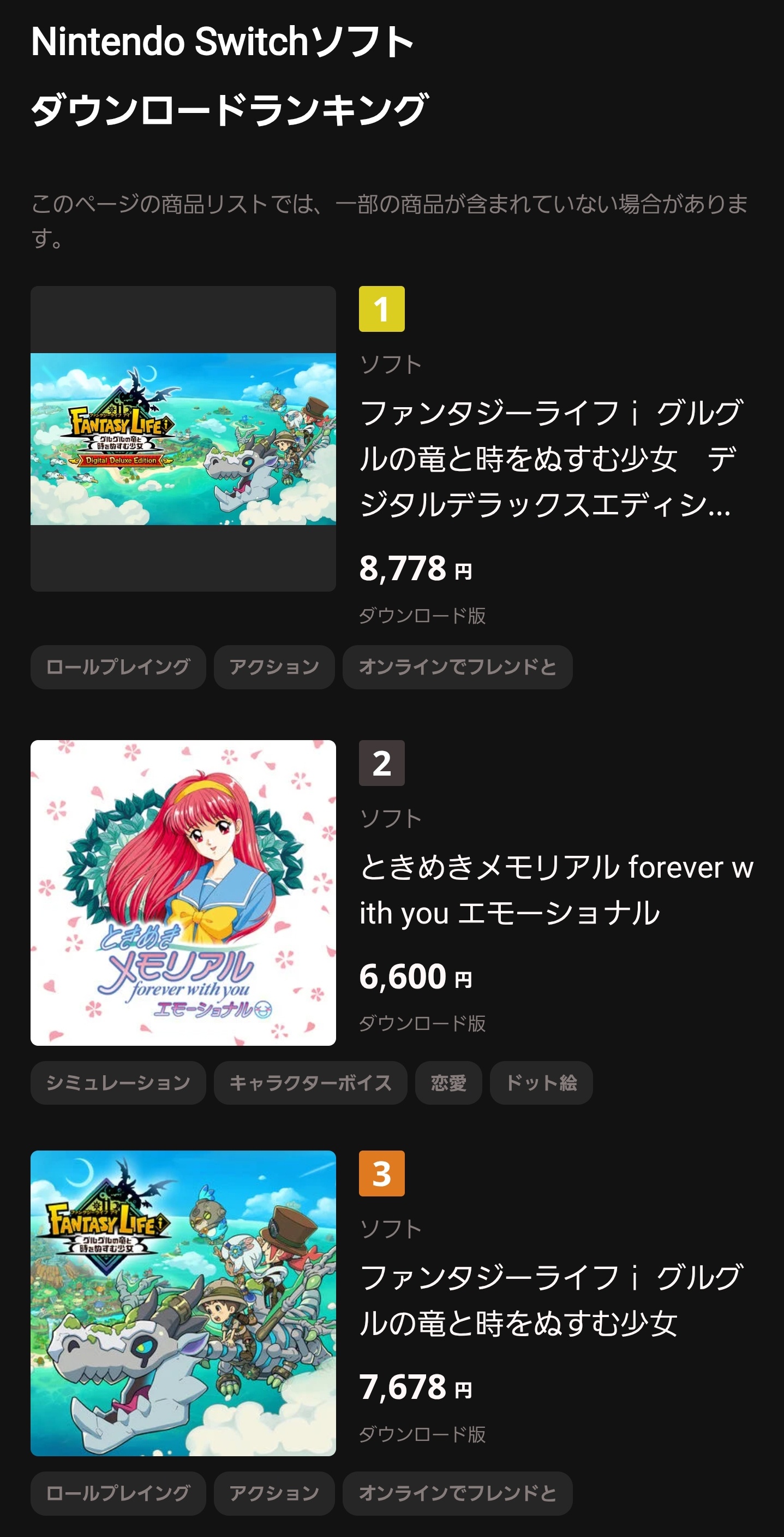Select the ロールプレイング tag under the 7,678円 game
This screenshot has width=784, height=1537.
tap(118, 1493)
